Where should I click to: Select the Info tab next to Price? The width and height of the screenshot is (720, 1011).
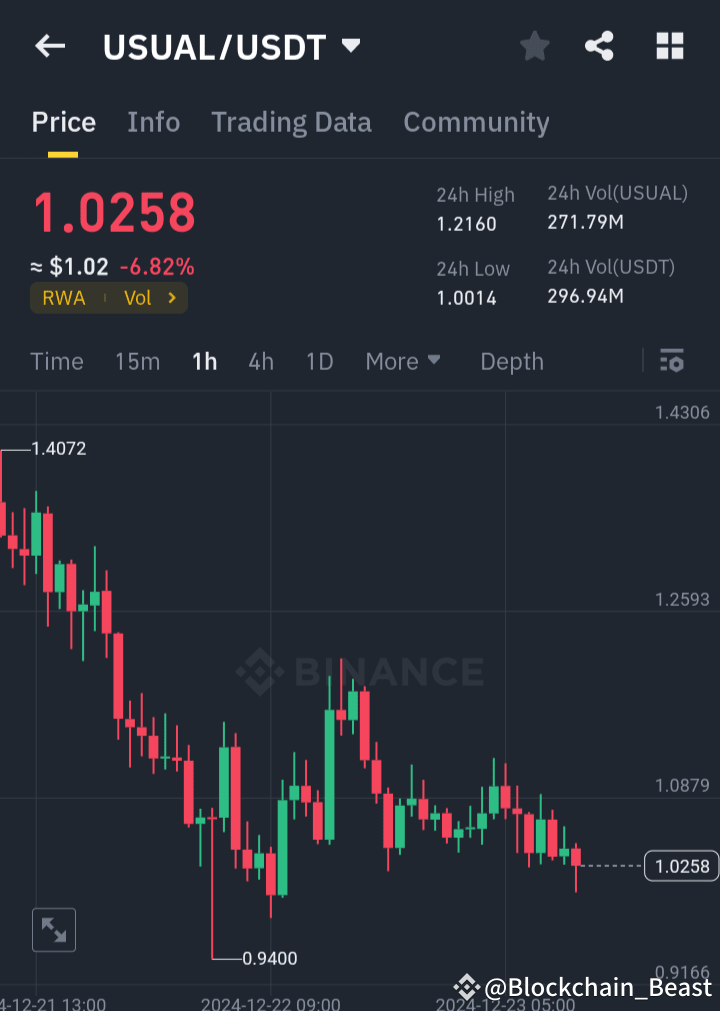pyautogui.click(x=153, y=122)
